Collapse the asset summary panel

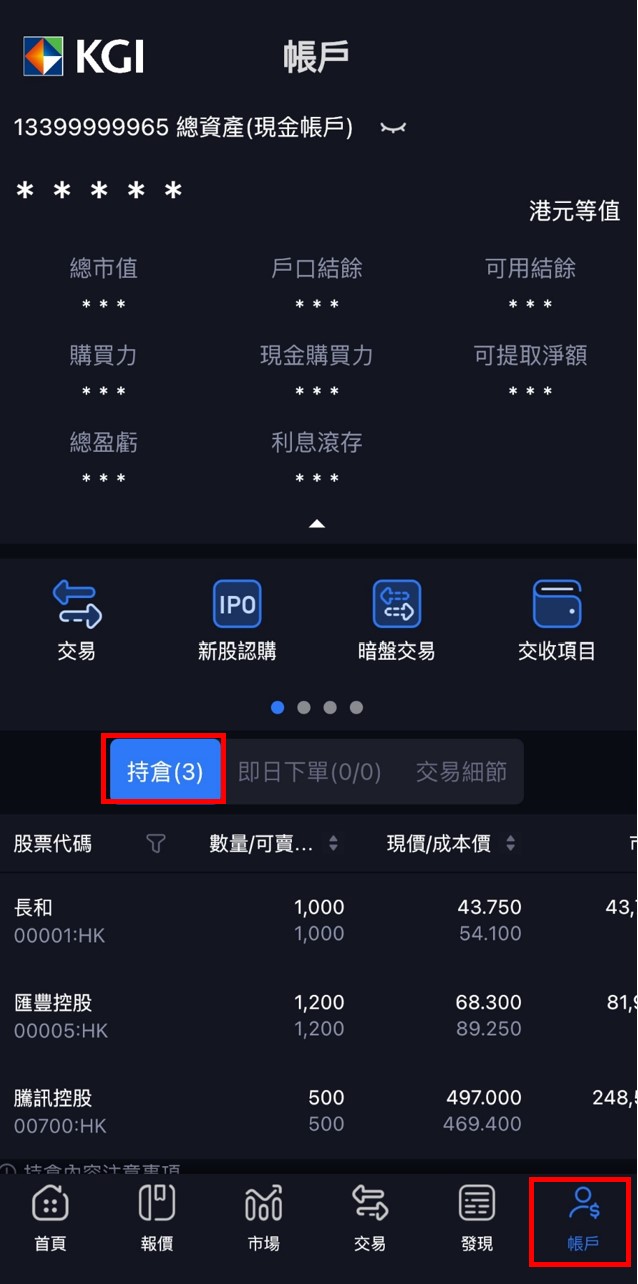pos(317,523)
